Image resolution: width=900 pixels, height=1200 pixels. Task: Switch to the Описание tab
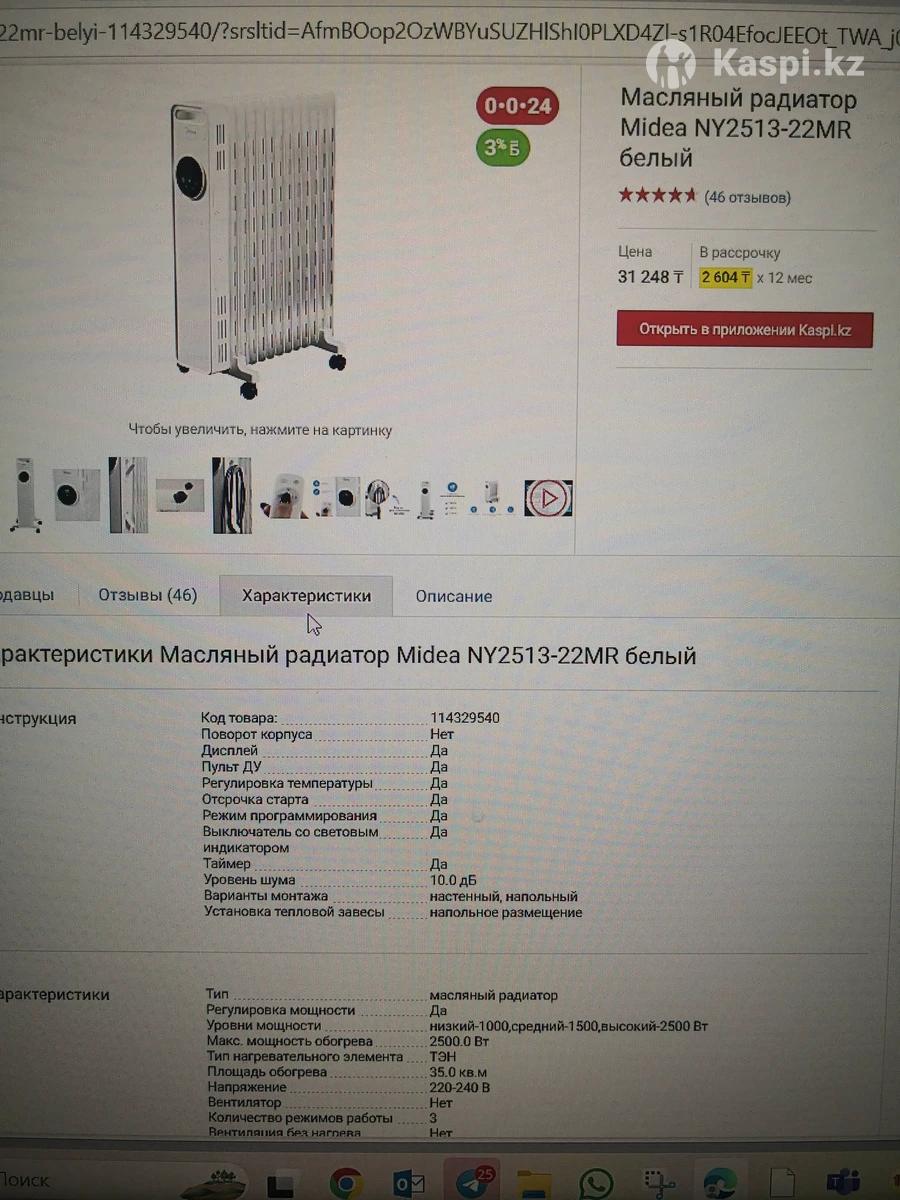[x=454, y=596]
